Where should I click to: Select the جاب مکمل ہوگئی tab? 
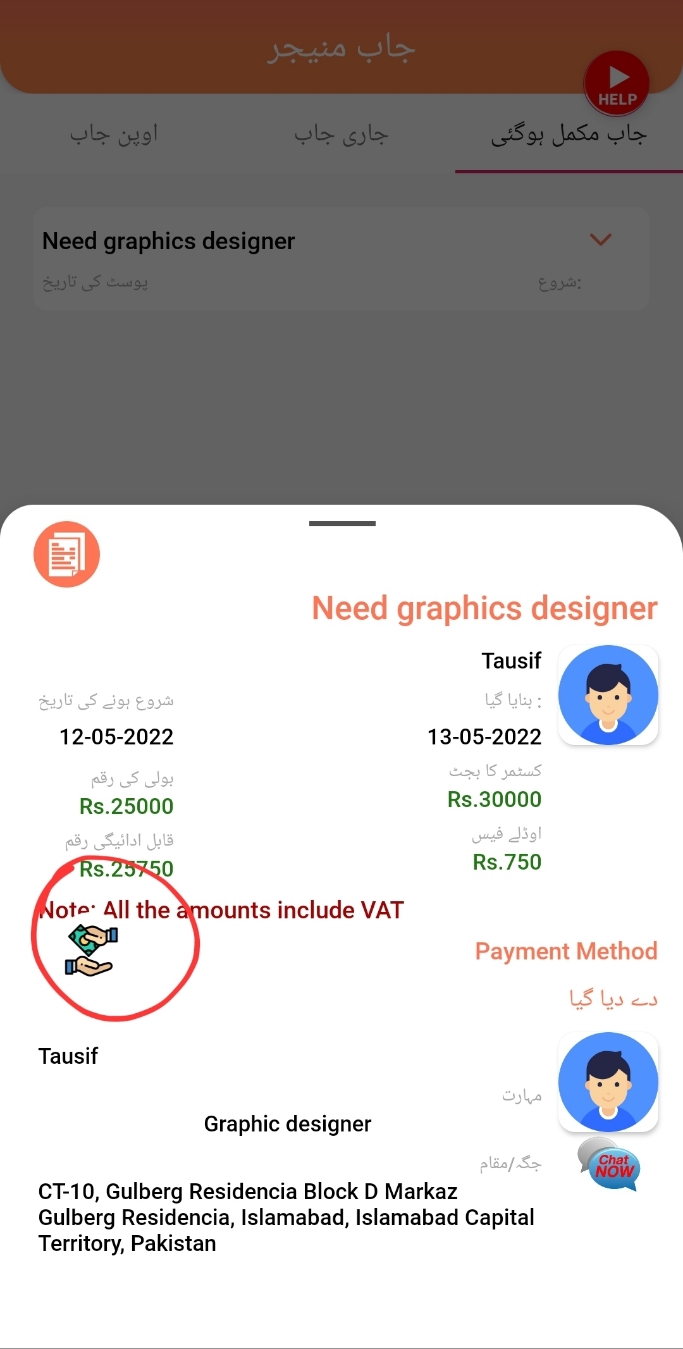(568, 136)
